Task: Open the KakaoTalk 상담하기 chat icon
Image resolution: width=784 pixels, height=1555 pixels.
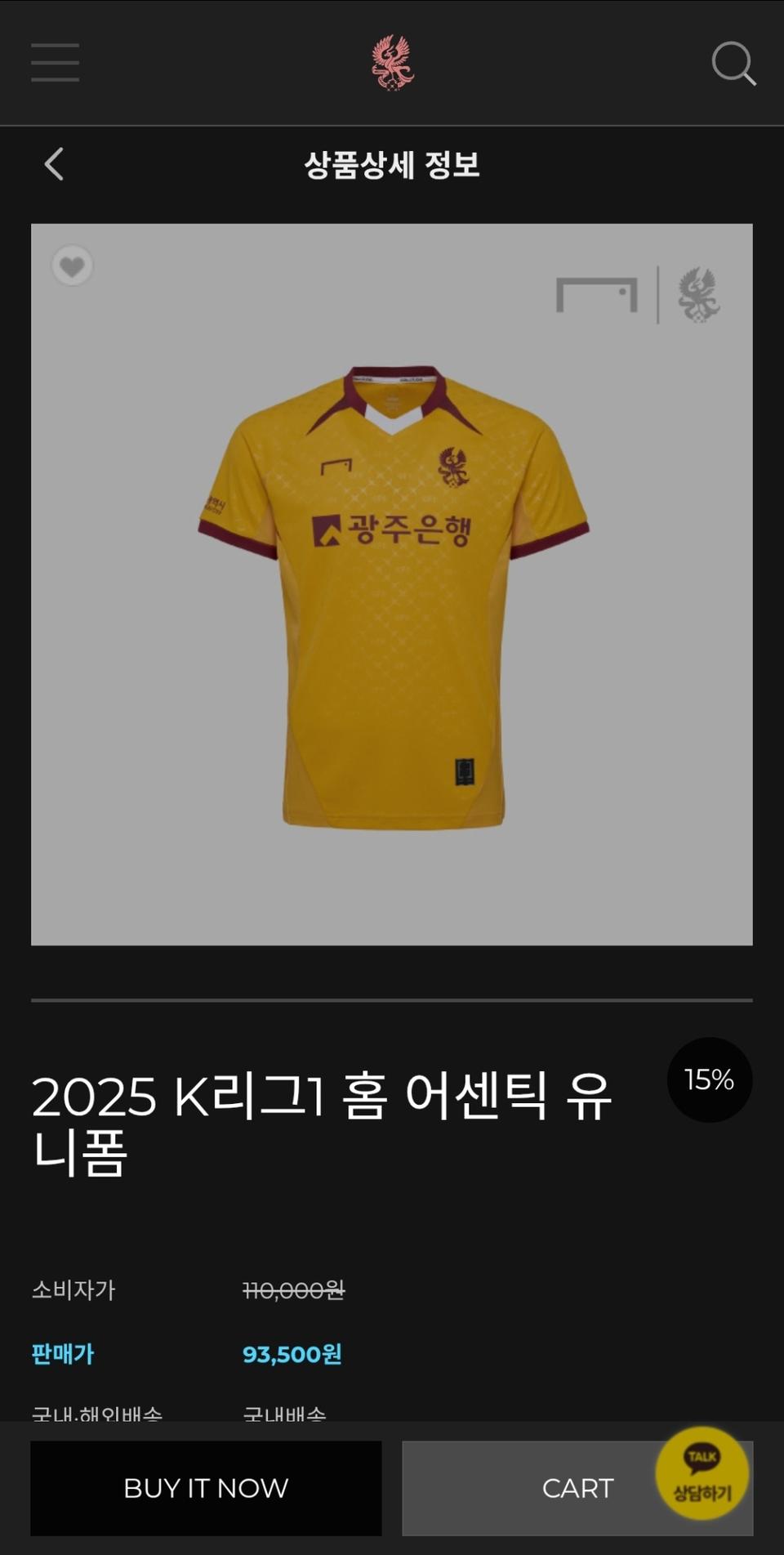Action: click(x=704, y=1476)
